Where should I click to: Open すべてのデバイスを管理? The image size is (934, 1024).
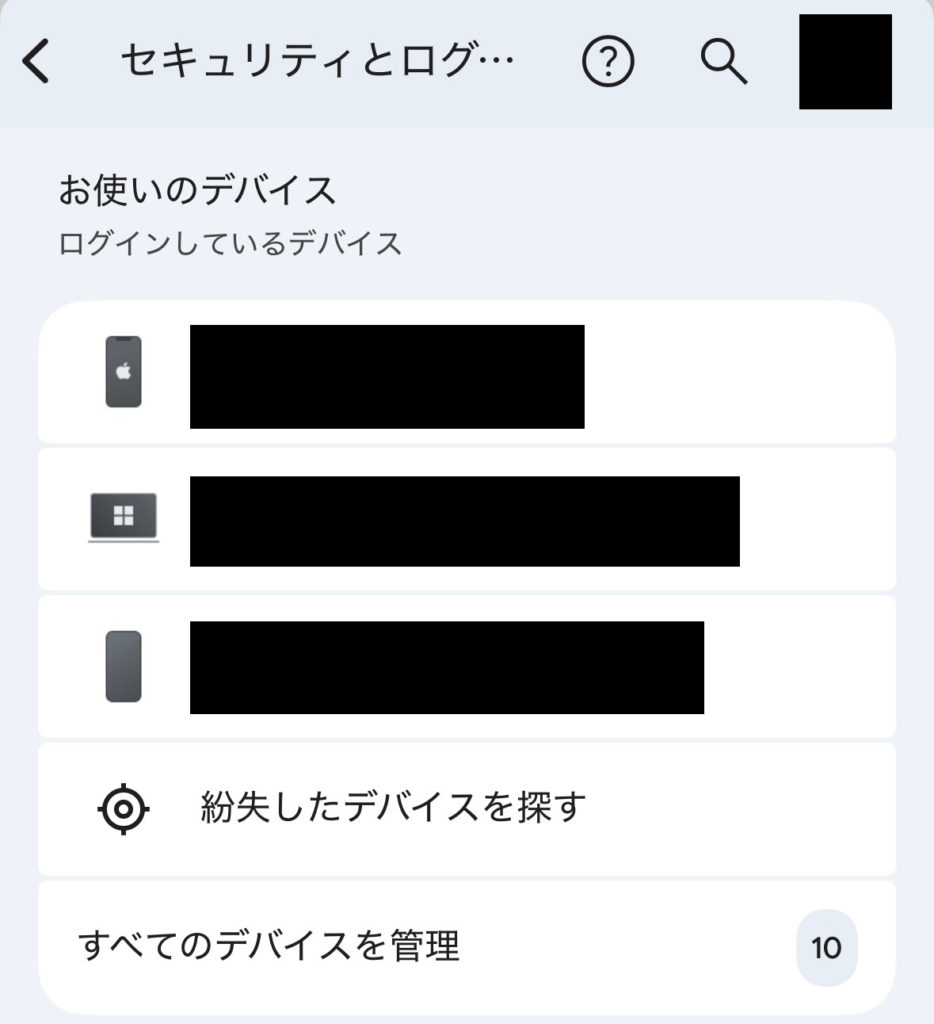pos(466,945)
